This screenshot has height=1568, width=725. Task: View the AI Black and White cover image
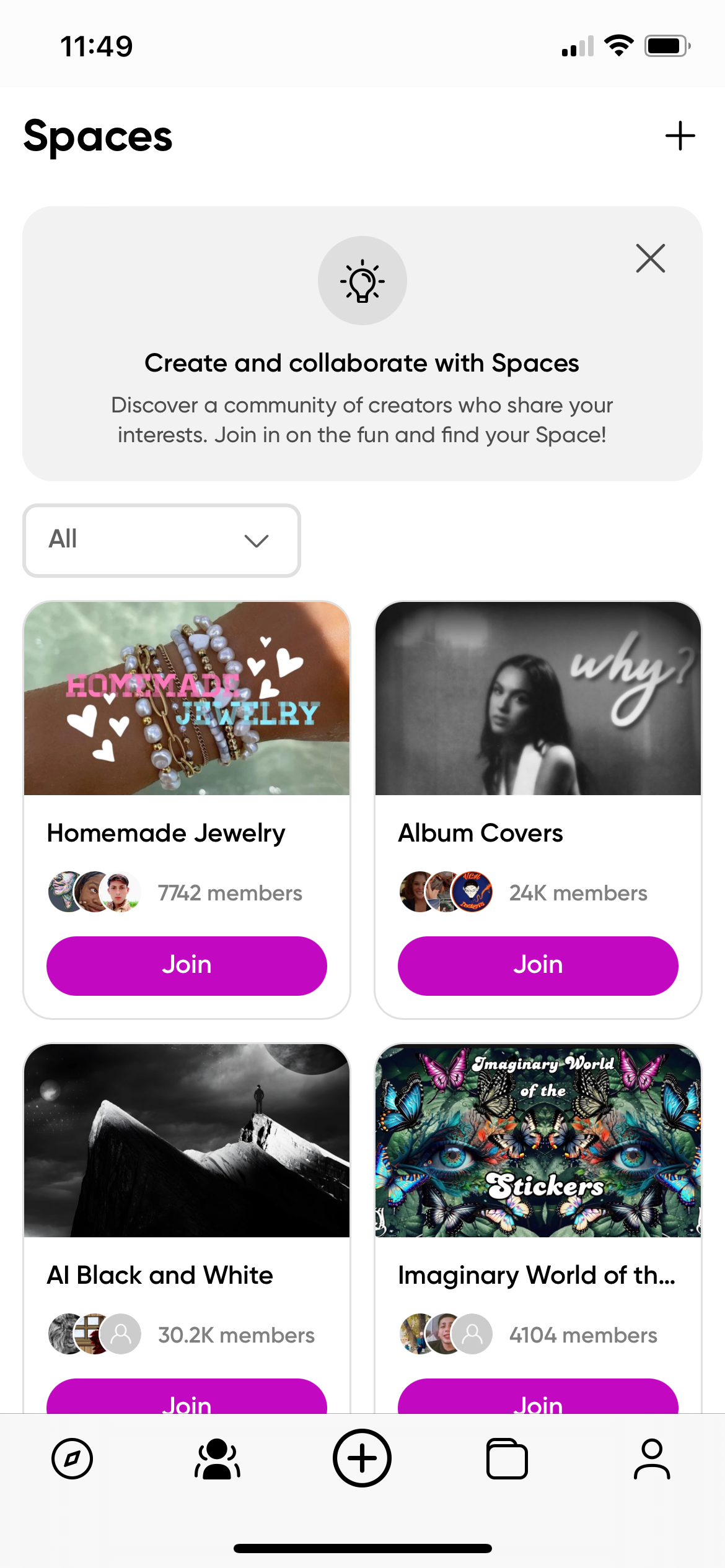[x=186, y=1141]
